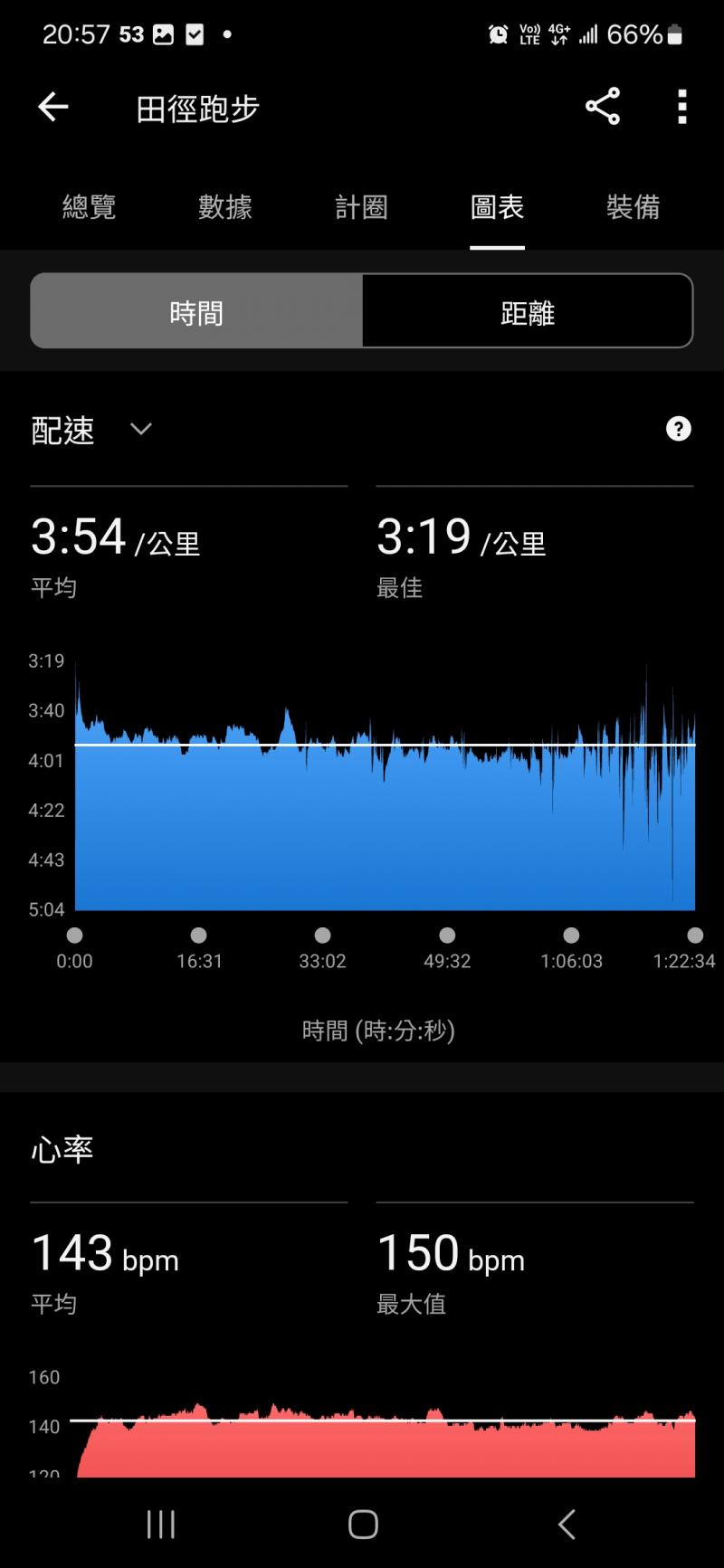Switch to the 裝備 tab

(x=633, y=207)
